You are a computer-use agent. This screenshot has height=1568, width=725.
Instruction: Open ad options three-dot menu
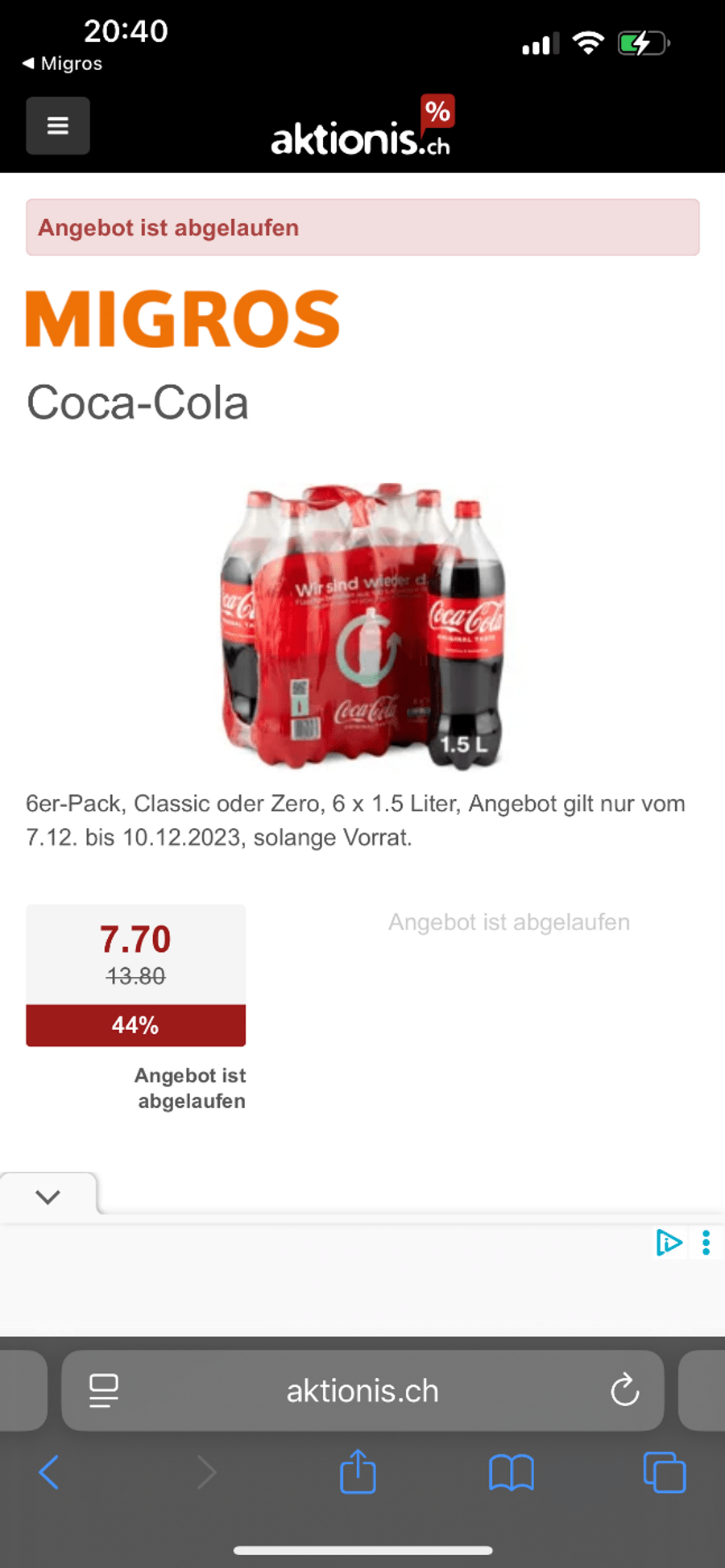click(x=706, y=1243)
